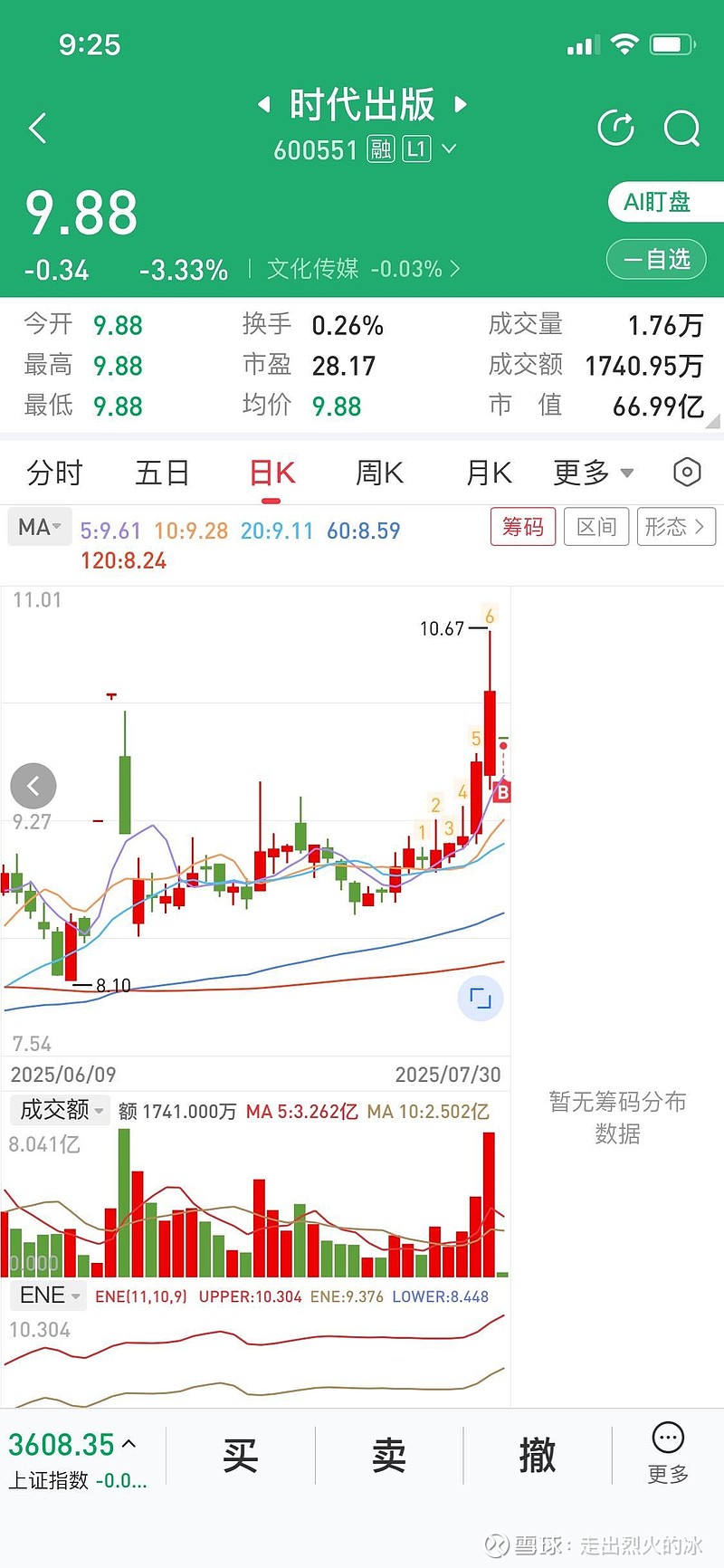The height and width of the screenshot is (1568, 724).
Task: Open 文化传媒 sector link
Action: tap(363, 269)
